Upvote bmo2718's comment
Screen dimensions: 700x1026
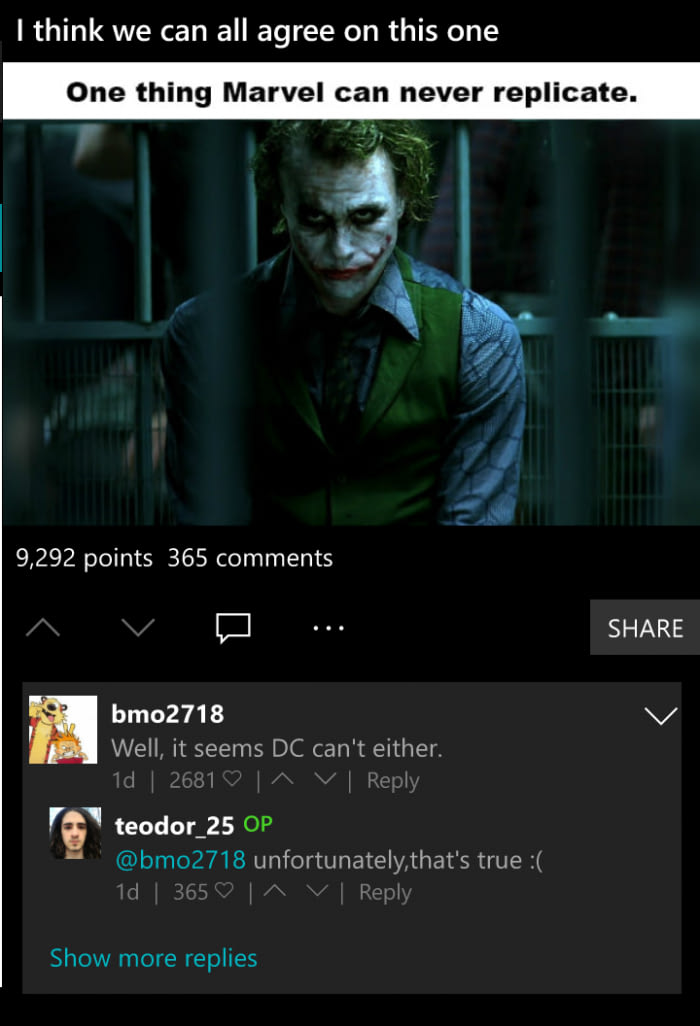click(284, 781)
